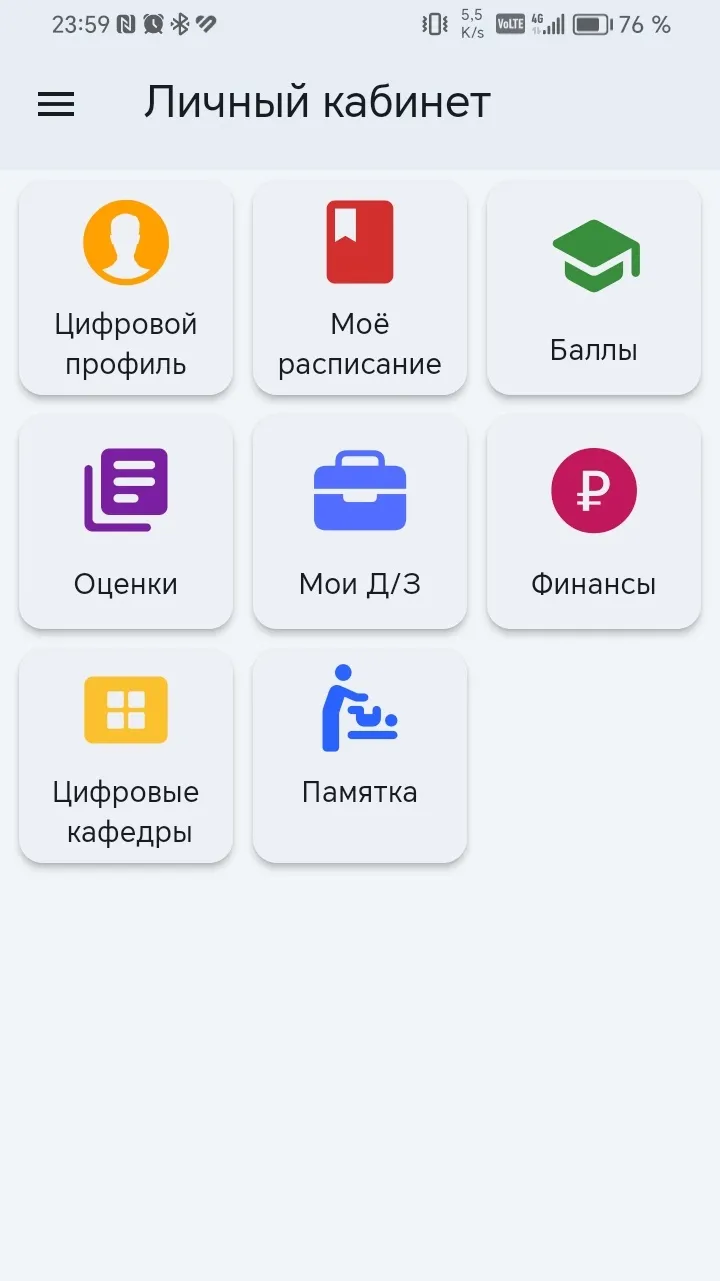The width and height of the screenshot is (720, 1281).
Task: View the Баллы section
Action: click(594, 288)
